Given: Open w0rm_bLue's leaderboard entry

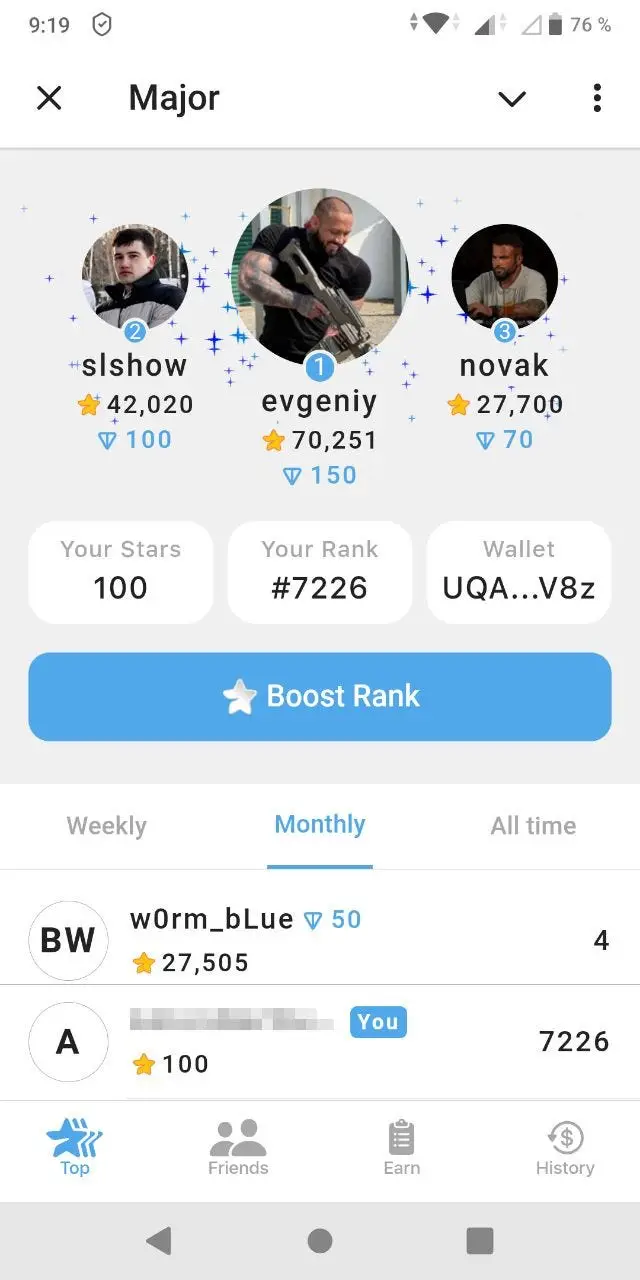Looking at the screenshot, I should (320, 940).
